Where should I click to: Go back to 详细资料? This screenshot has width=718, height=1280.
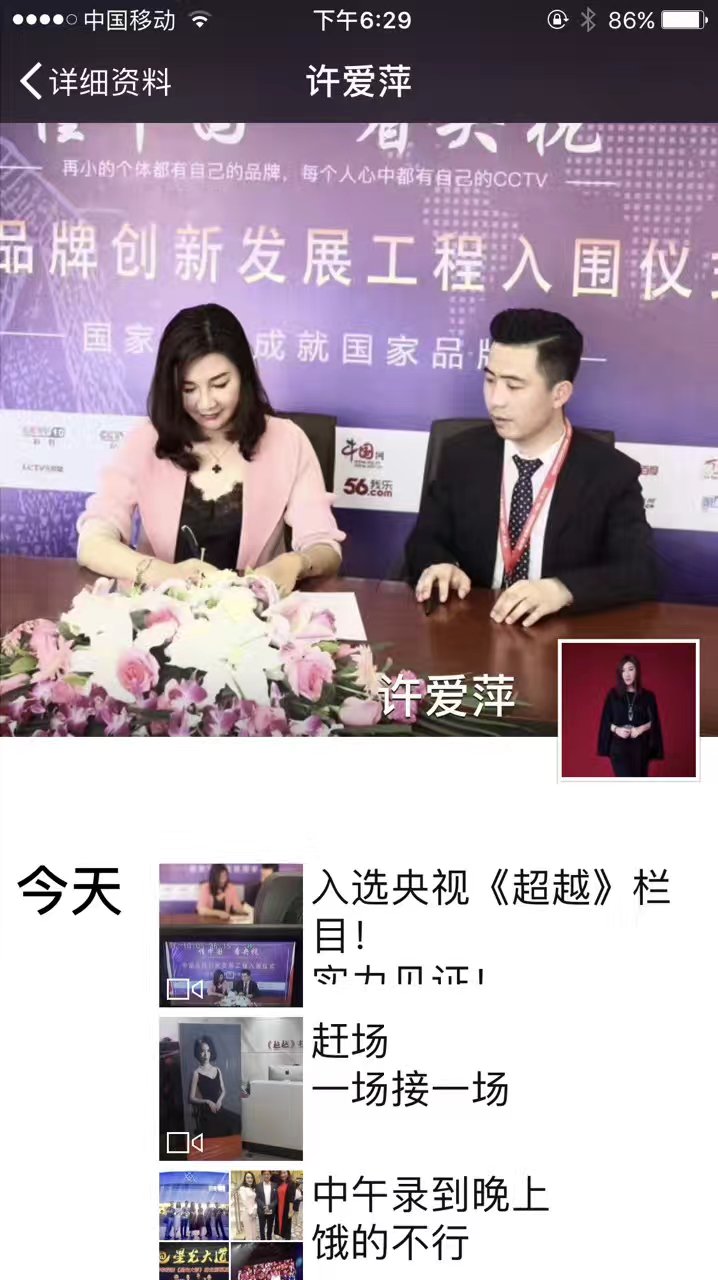[x=96, y=82]
